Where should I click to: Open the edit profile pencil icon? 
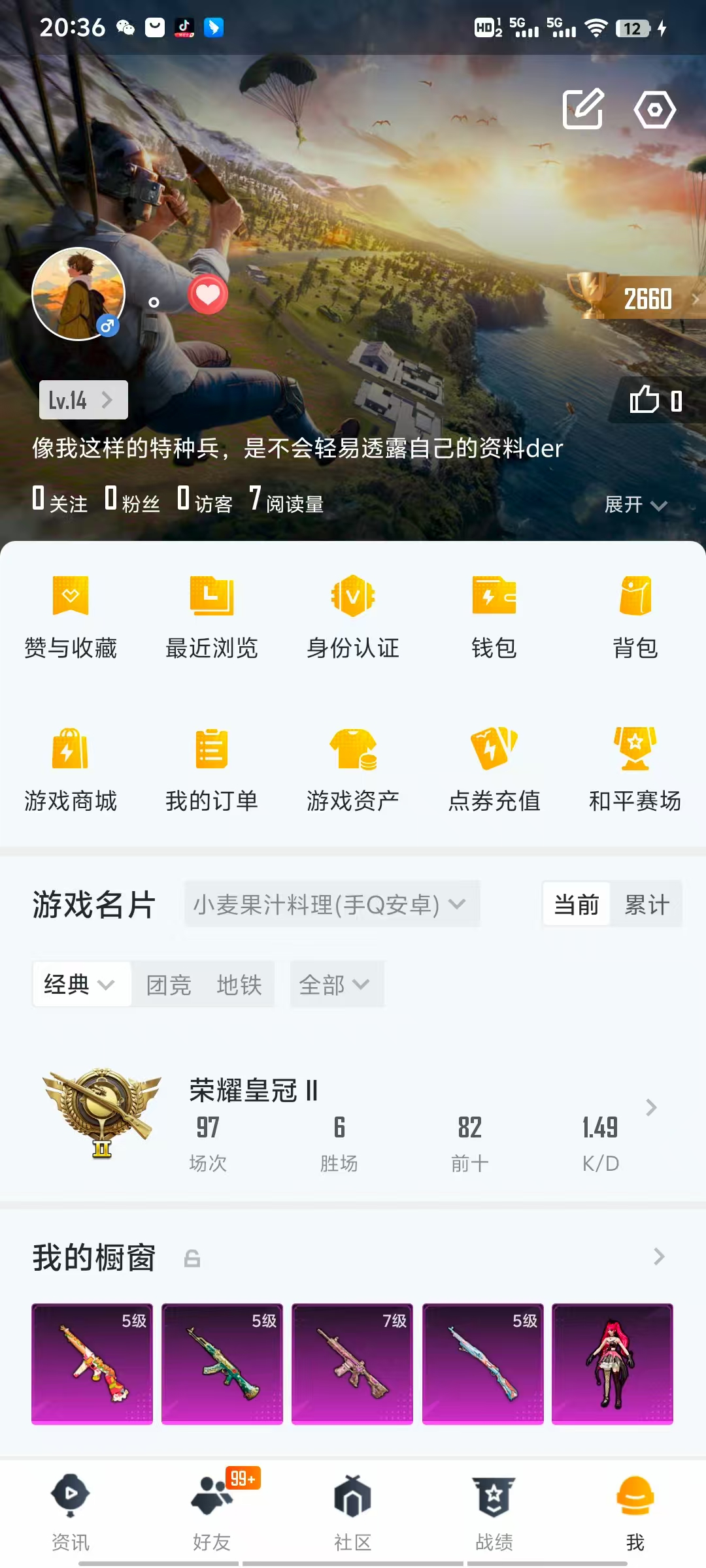583,108
